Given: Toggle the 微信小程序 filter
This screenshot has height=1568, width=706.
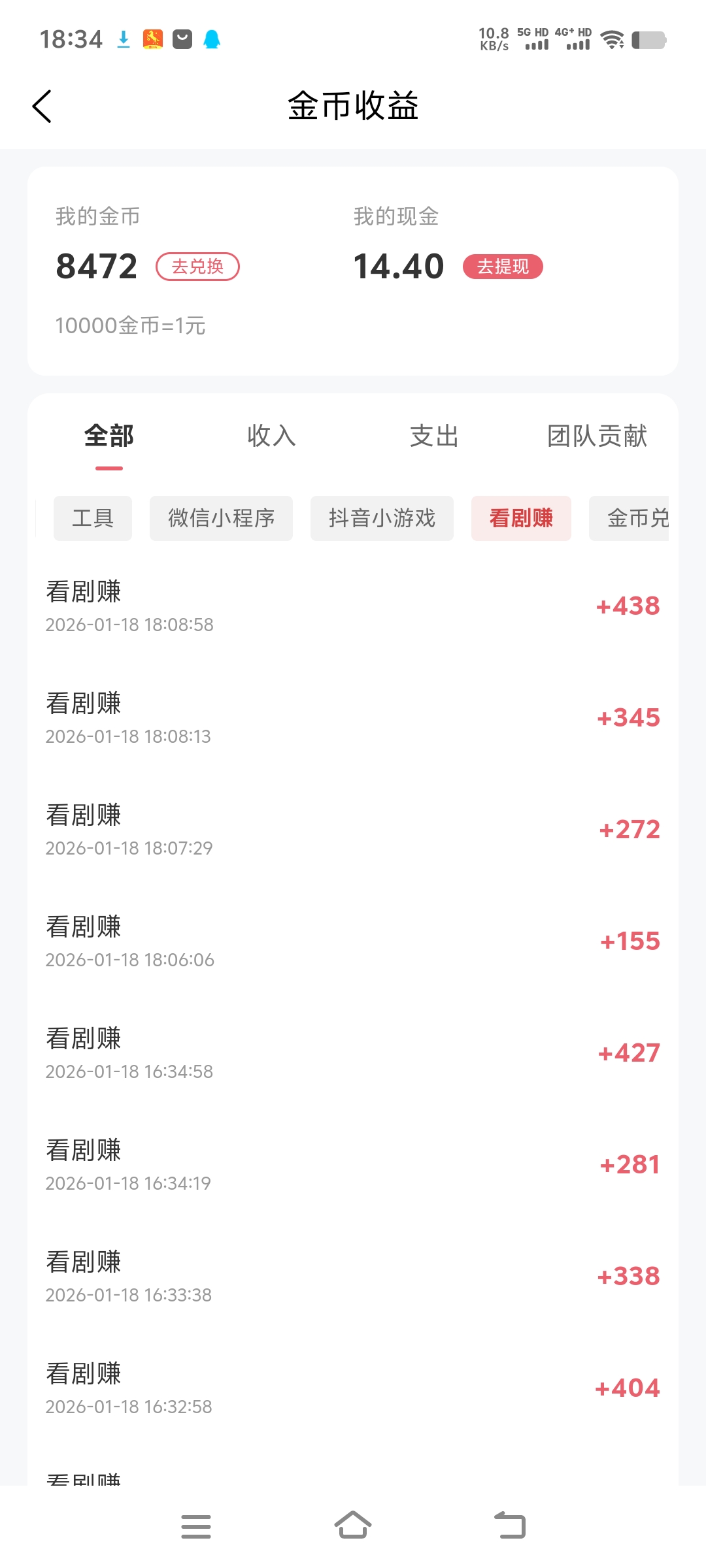Looking at the screenshot, I should 220,518.
